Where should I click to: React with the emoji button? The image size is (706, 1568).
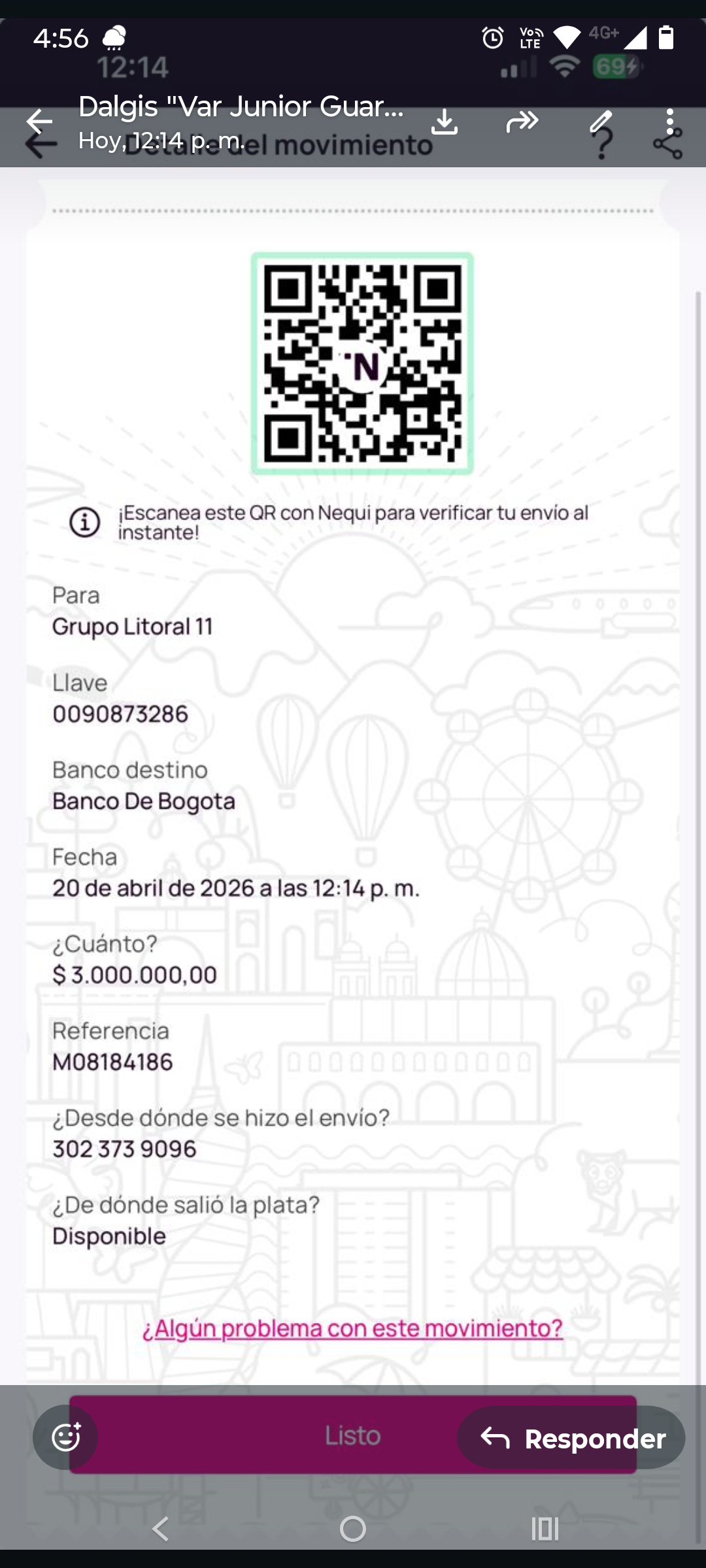click(65, 1437)
